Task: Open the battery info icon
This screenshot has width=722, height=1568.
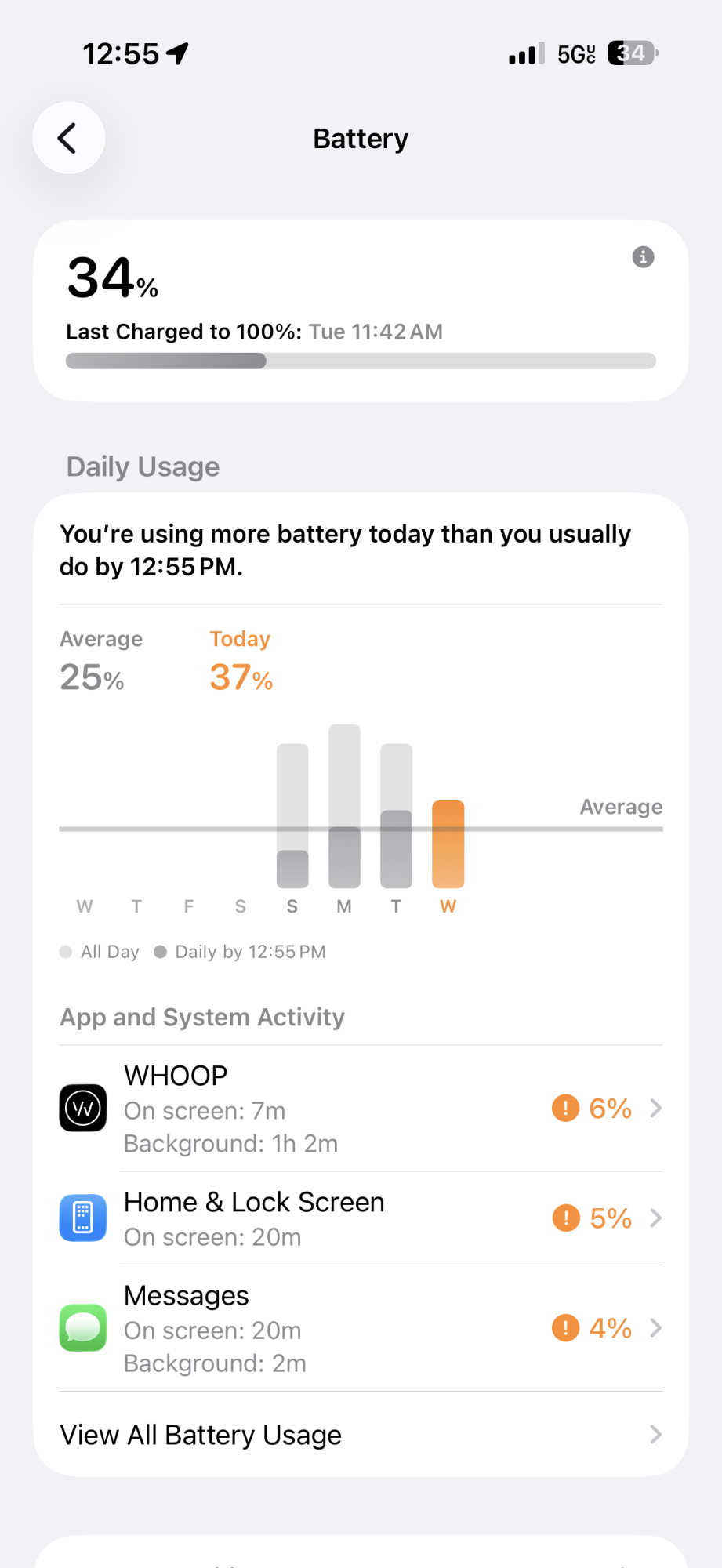Action: coord(643,257)
